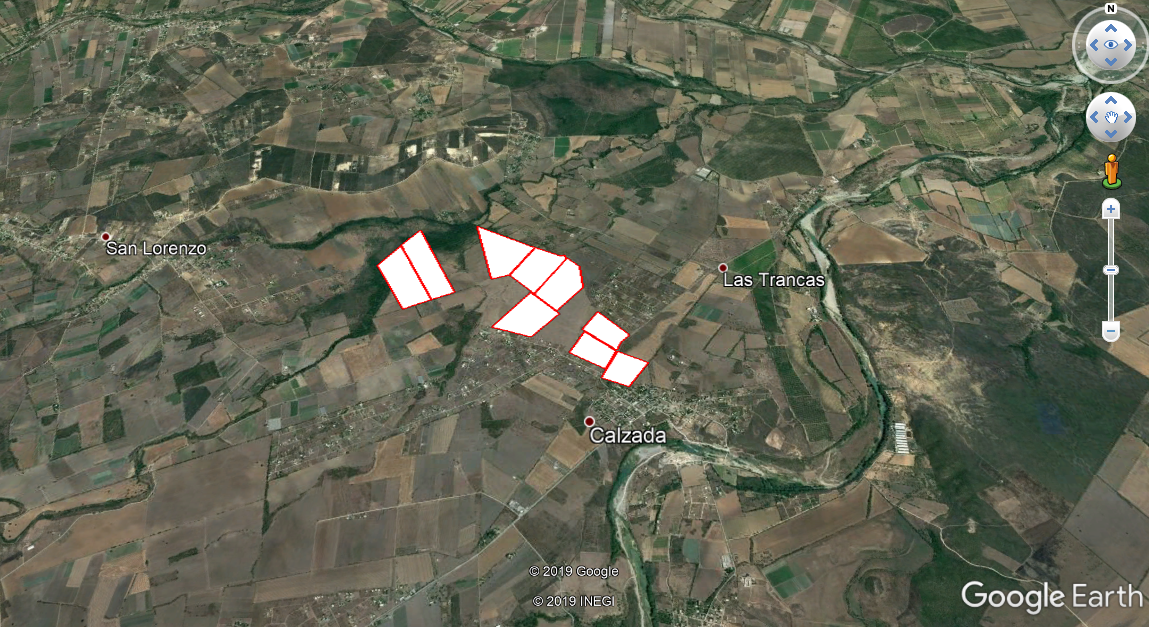This screenshot has height=627, width=1149.
Task: Tilt the view down with the look joystick
Action: point(1111,62)
